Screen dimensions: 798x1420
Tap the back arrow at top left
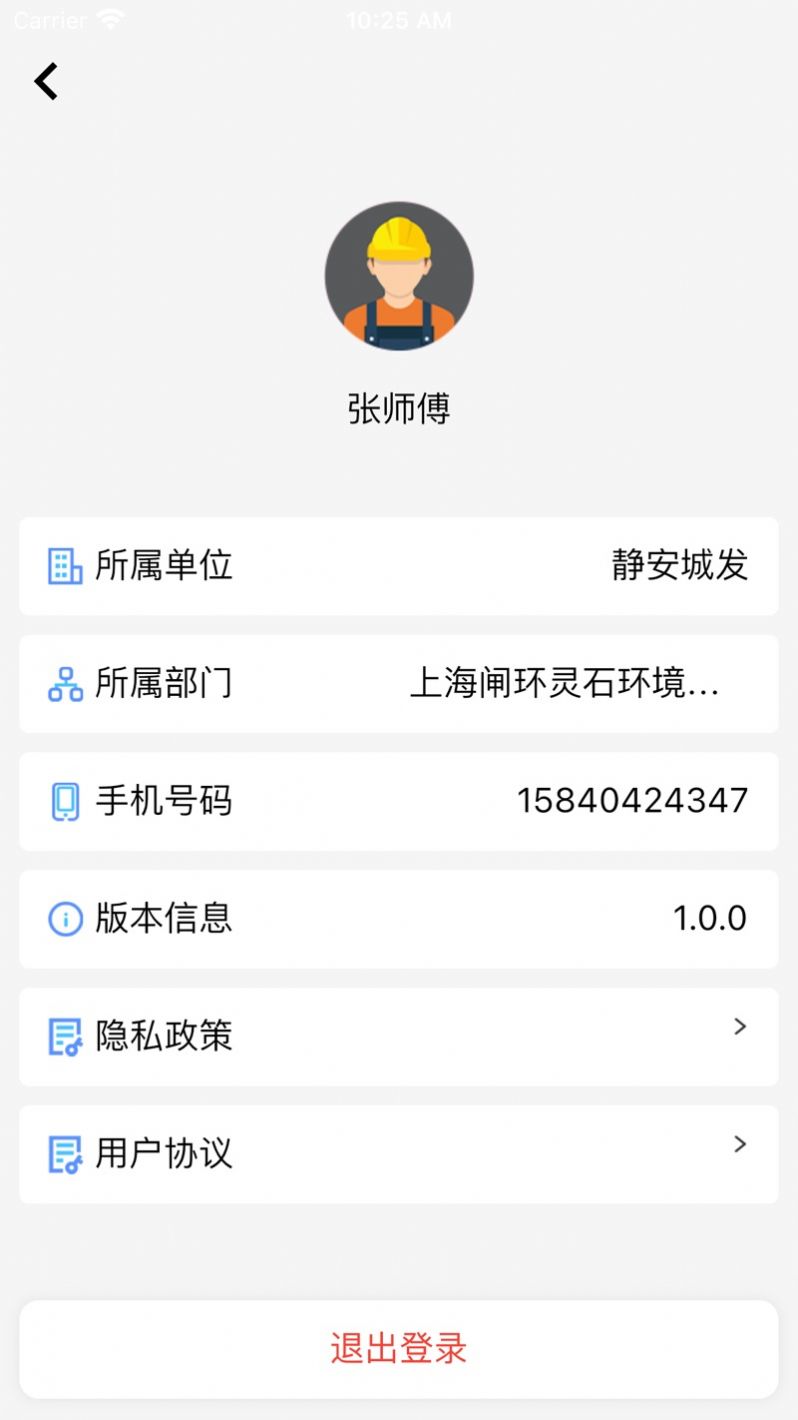click(45, 80)
